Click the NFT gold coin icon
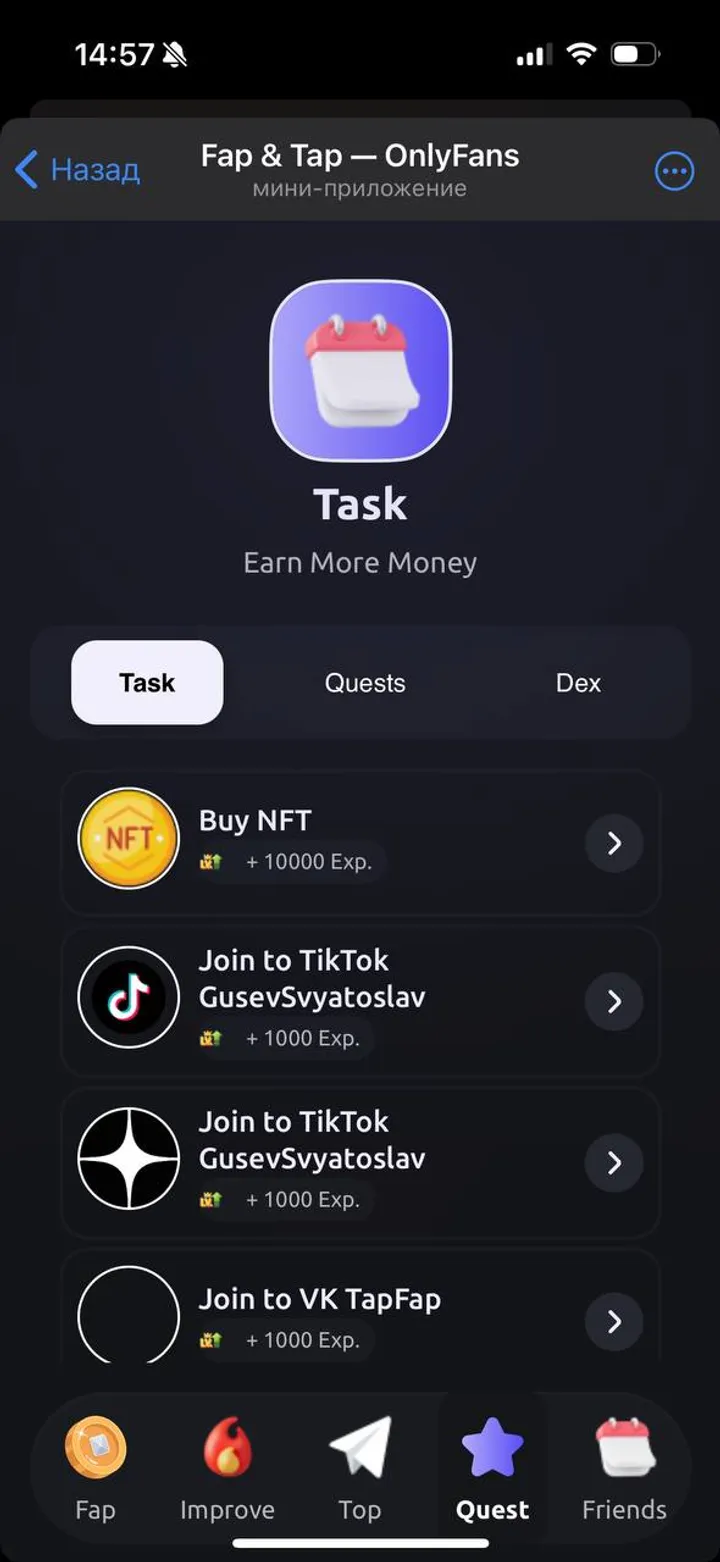This screenshot has height=1562, width=720. [x=127, y=838]
